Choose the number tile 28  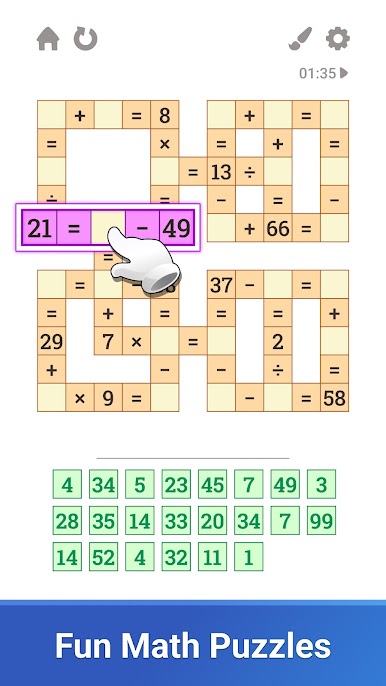pyautogui.click(x=67, y=521)
